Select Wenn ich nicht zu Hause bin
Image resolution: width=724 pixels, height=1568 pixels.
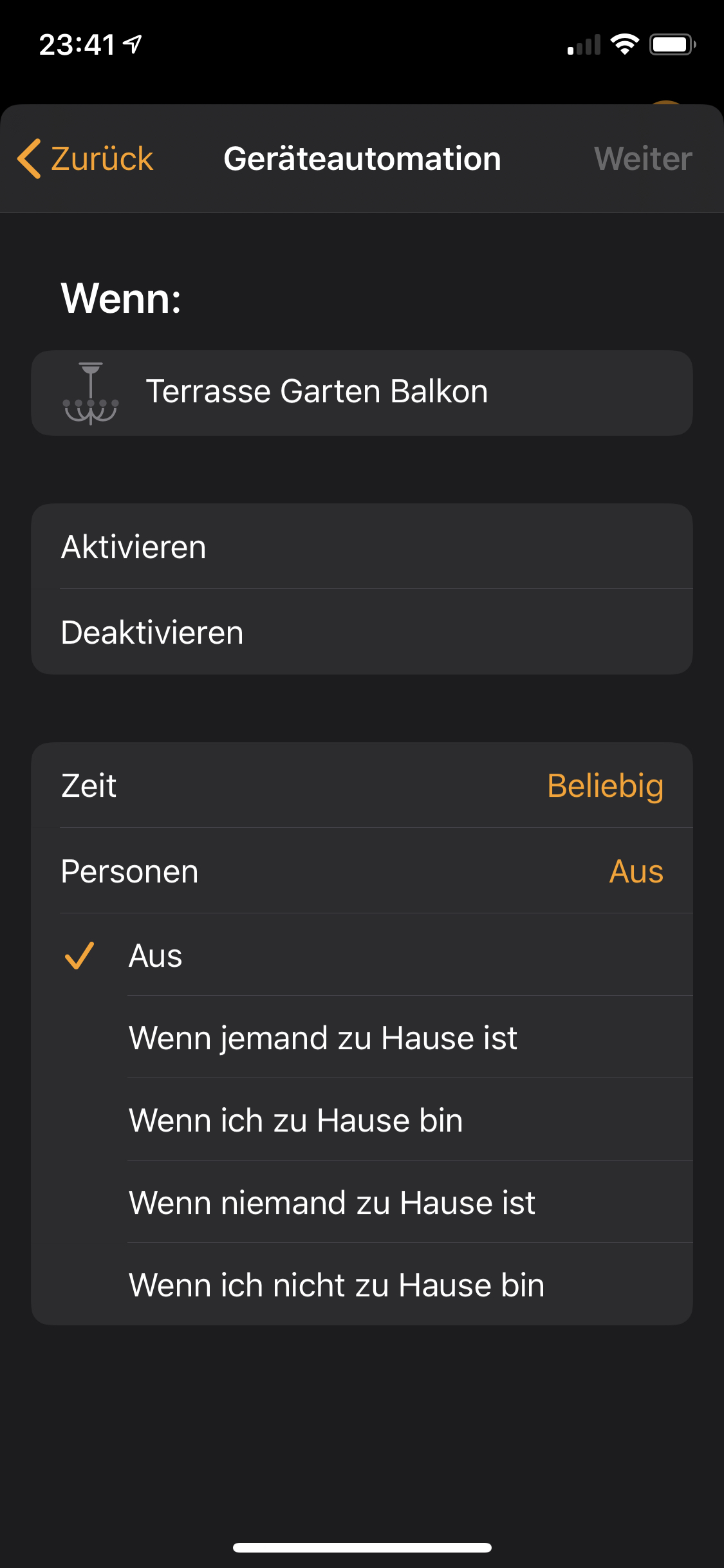click(362, 1285)
